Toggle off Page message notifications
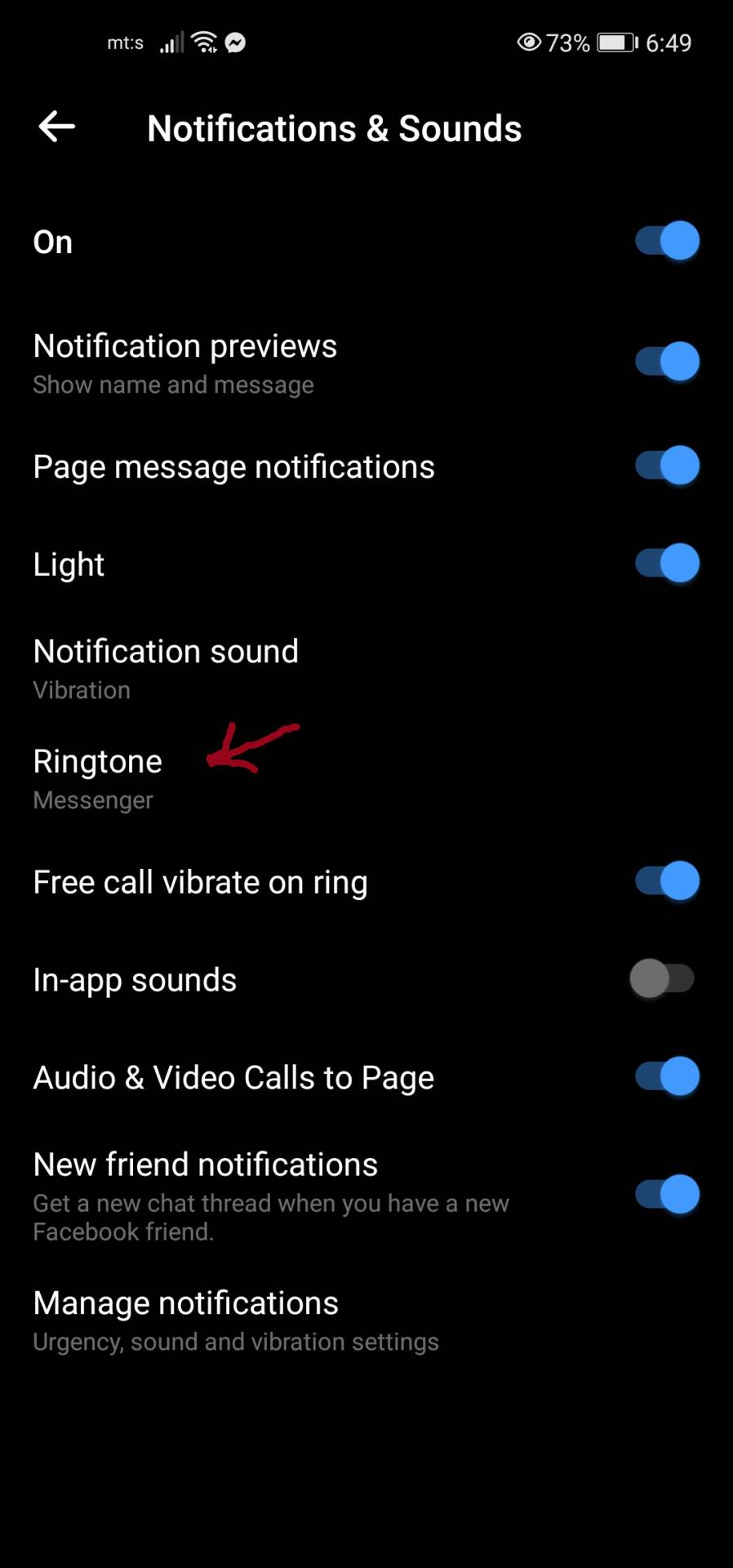The width and height of the screenshot is (733, 1568). point(664,465)
